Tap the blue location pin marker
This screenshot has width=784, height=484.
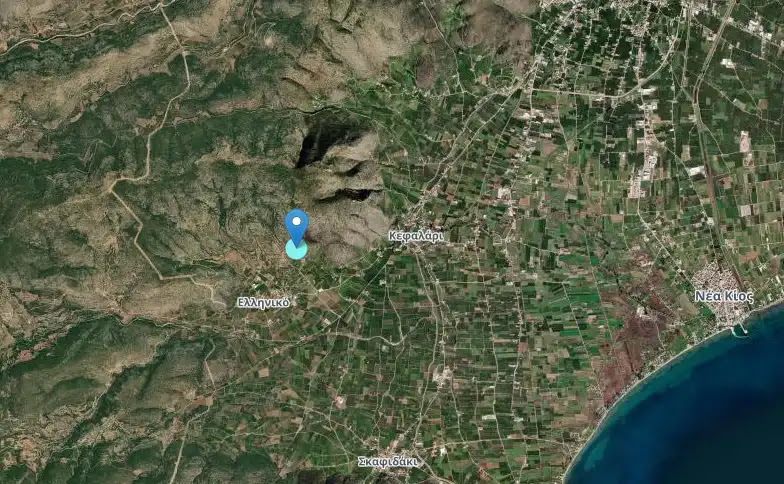pos(296,226)
